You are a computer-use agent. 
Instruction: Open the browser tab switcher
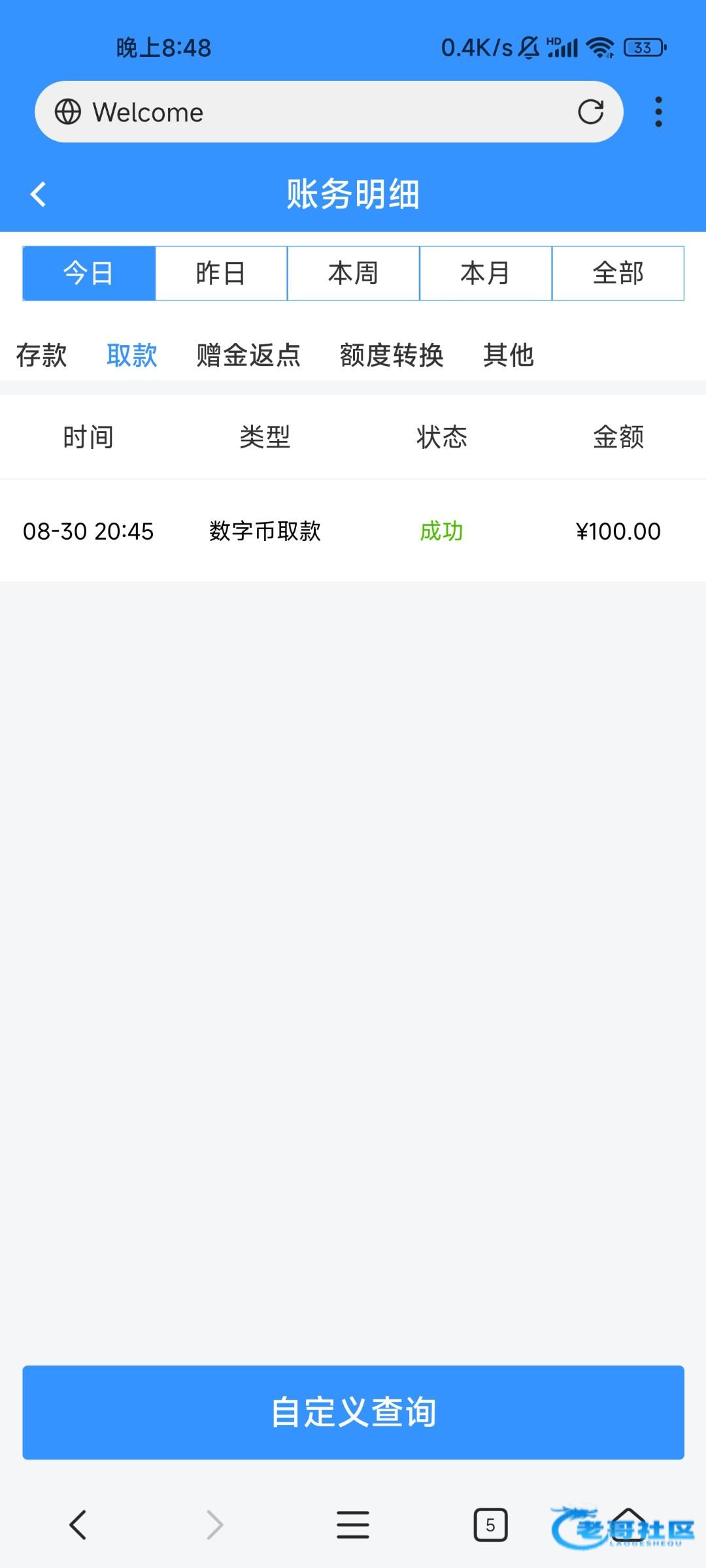point(490,1525)
